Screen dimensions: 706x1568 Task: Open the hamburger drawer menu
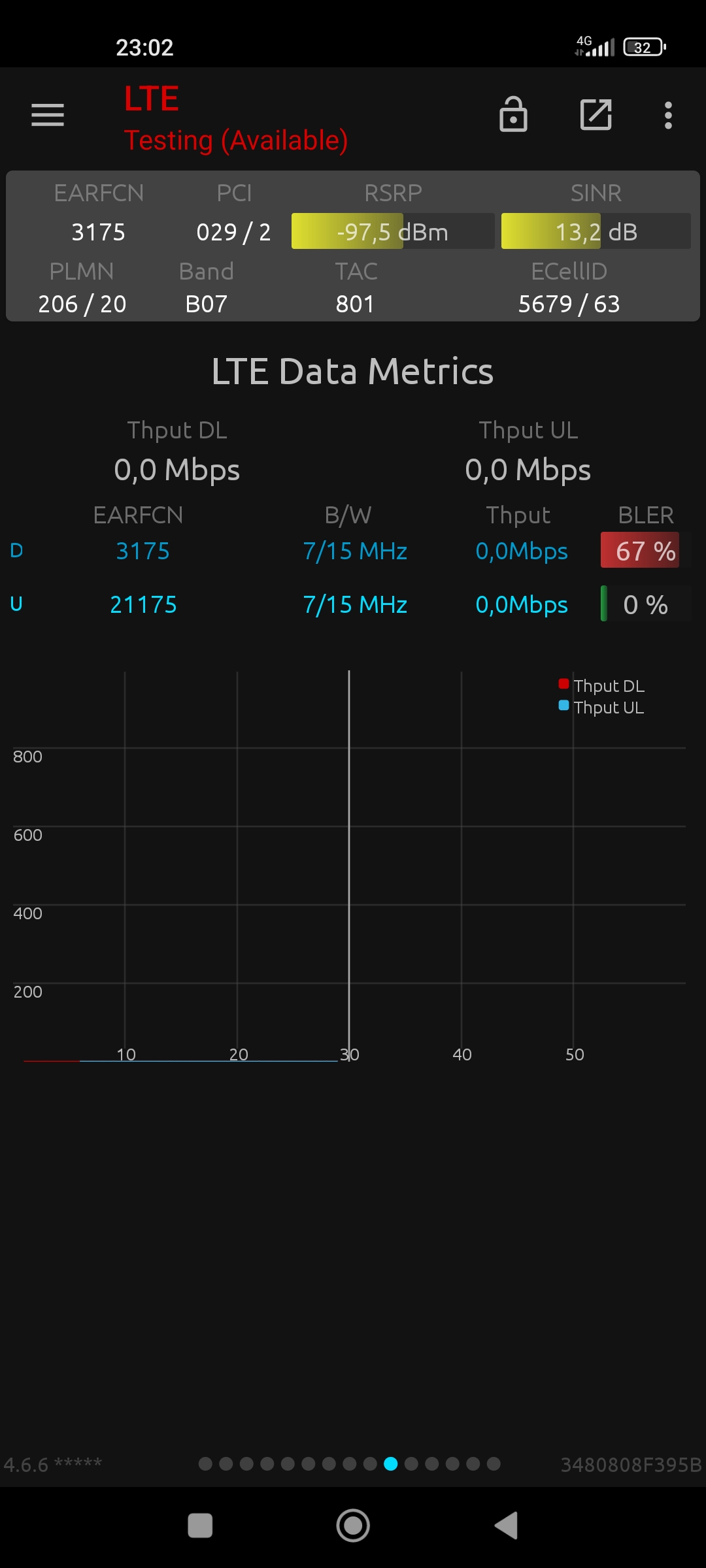coord(48,115)
